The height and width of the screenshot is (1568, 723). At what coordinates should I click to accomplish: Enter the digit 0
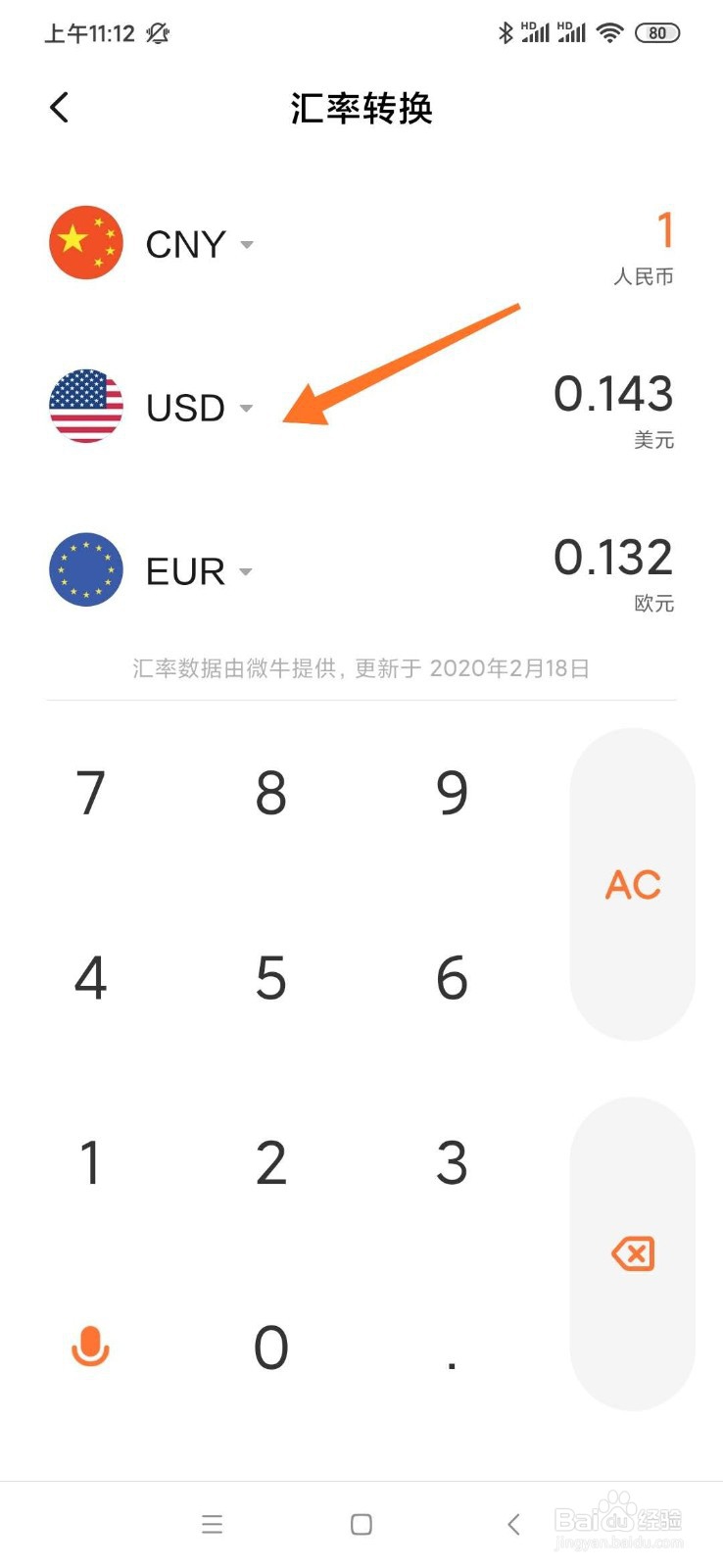click(x=271, y=1347)
